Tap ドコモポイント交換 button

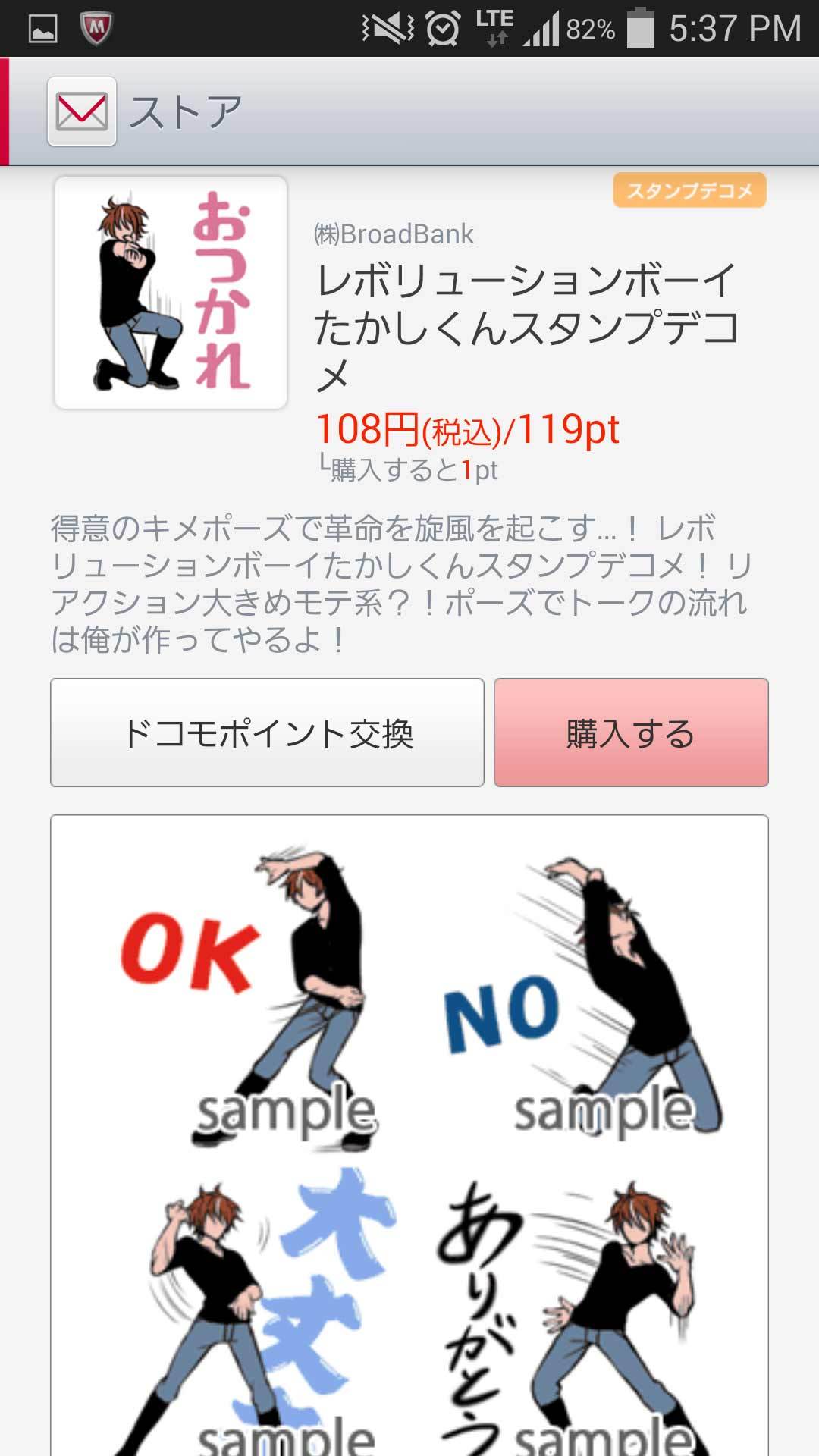tap(267, 733)
